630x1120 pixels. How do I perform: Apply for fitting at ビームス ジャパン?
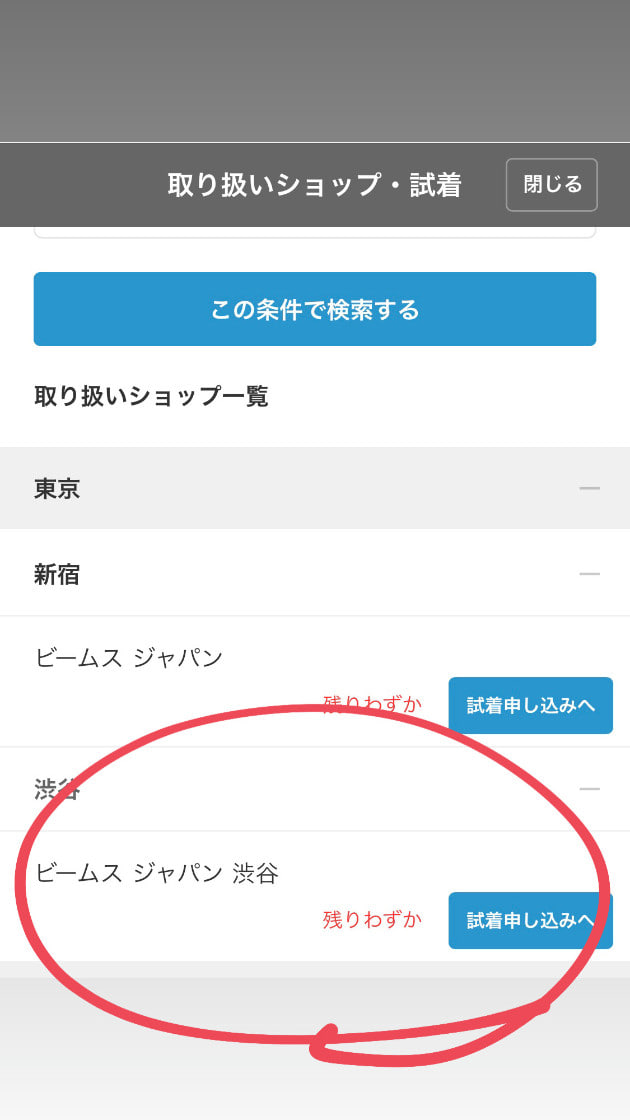pos(531,705)
